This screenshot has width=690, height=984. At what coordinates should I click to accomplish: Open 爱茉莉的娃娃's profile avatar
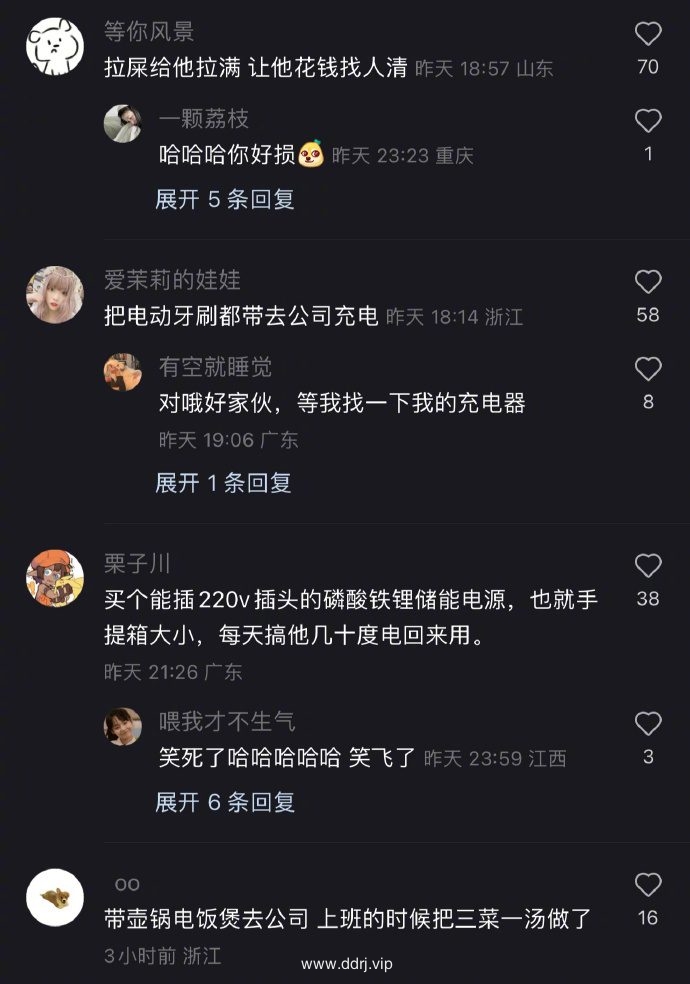pos(54,294)
